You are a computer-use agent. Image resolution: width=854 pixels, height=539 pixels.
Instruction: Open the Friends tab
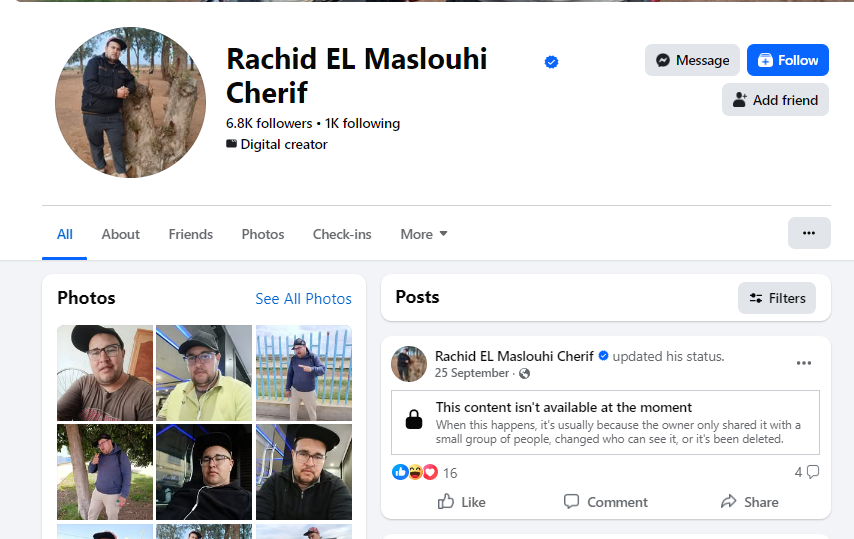tap(190, 234)
